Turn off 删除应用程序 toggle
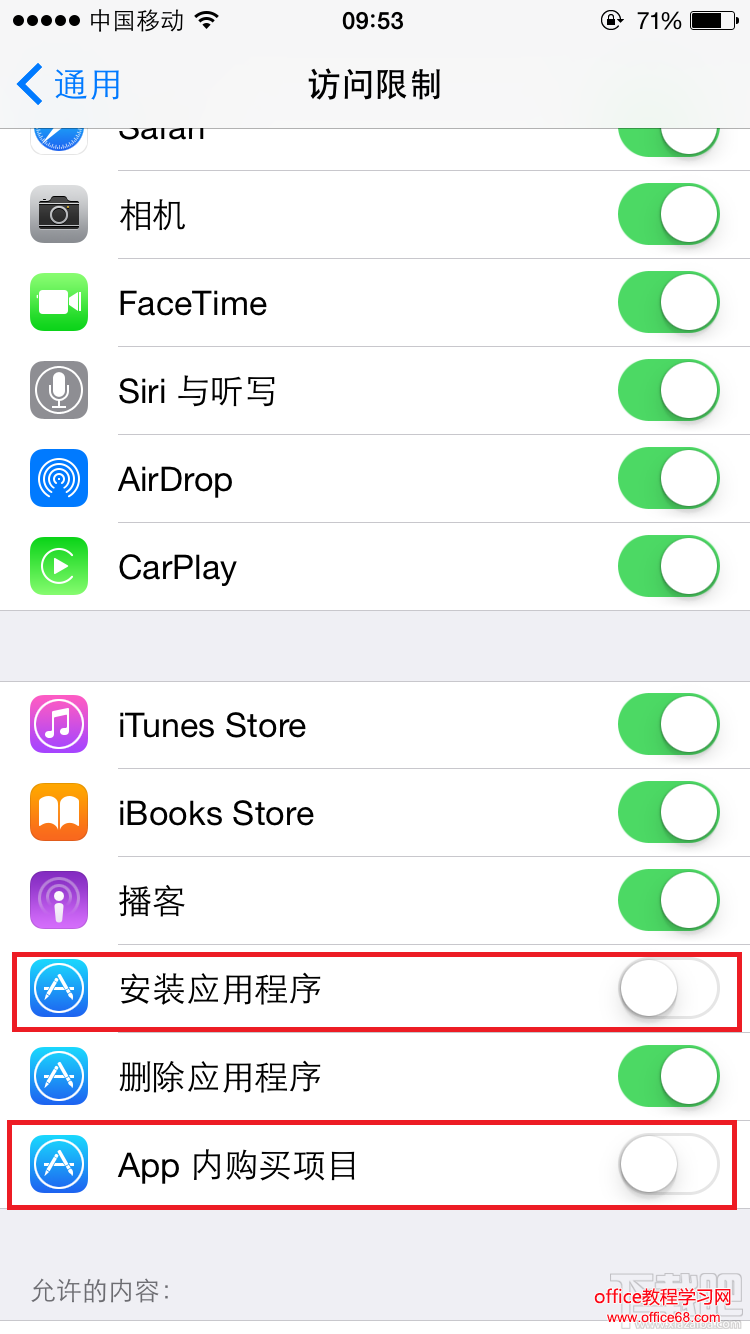750x1334 pixels. [x=668, y=1077]
